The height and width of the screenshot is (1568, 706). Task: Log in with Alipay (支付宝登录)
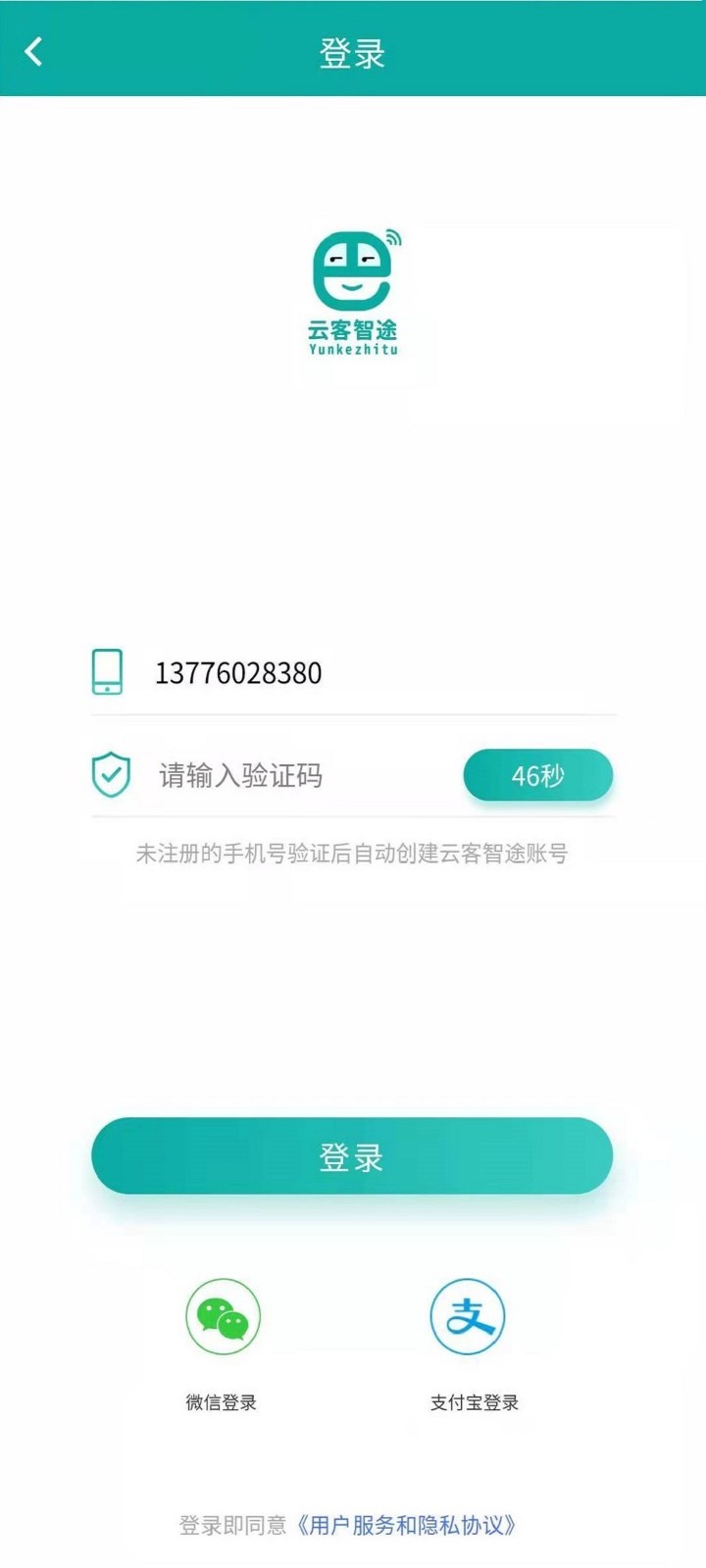(468, 1318)
